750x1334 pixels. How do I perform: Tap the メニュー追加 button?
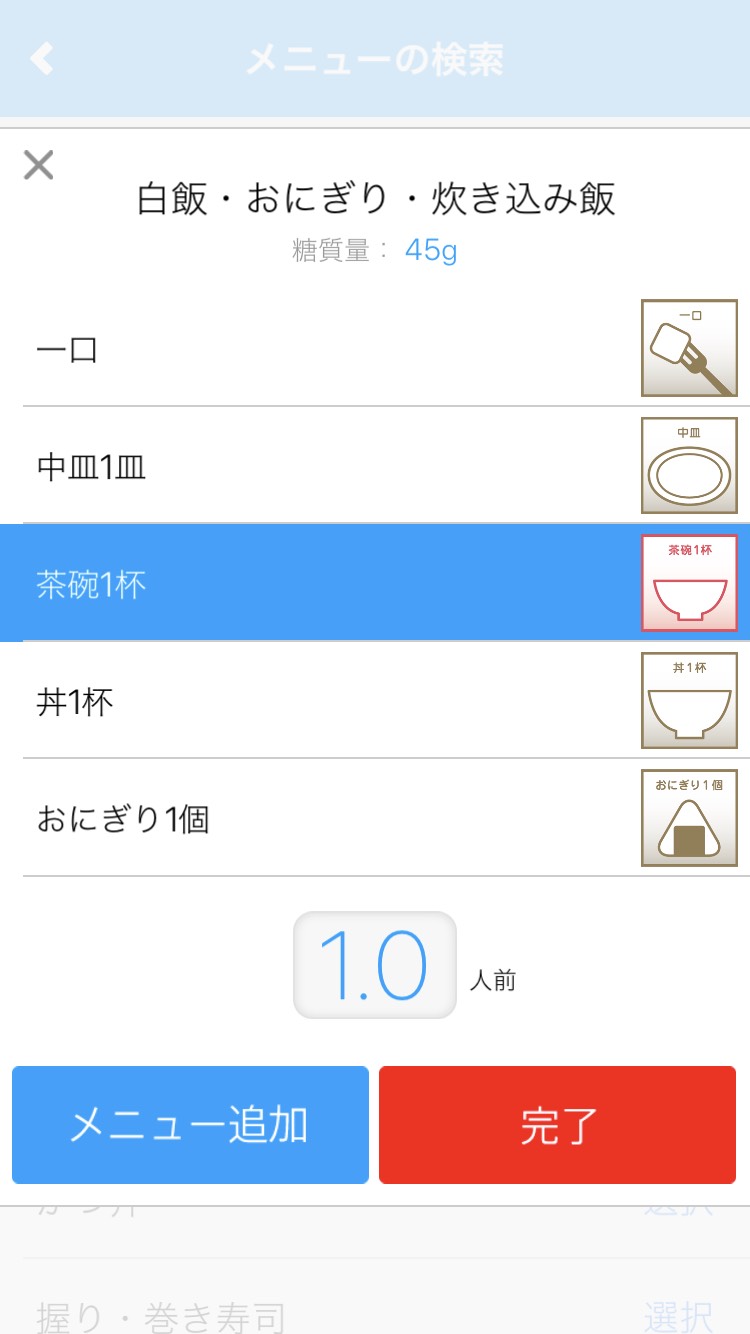(x=190, y=1125)
